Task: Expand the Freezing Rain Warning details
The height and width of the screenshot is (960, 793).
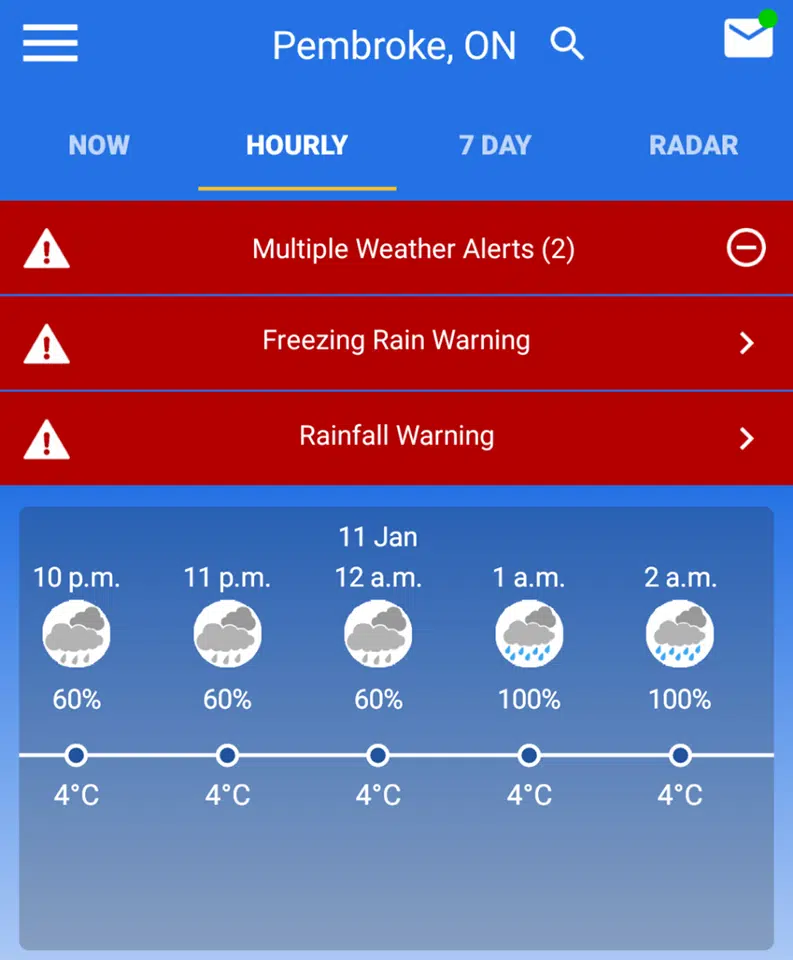Action: 747,342
